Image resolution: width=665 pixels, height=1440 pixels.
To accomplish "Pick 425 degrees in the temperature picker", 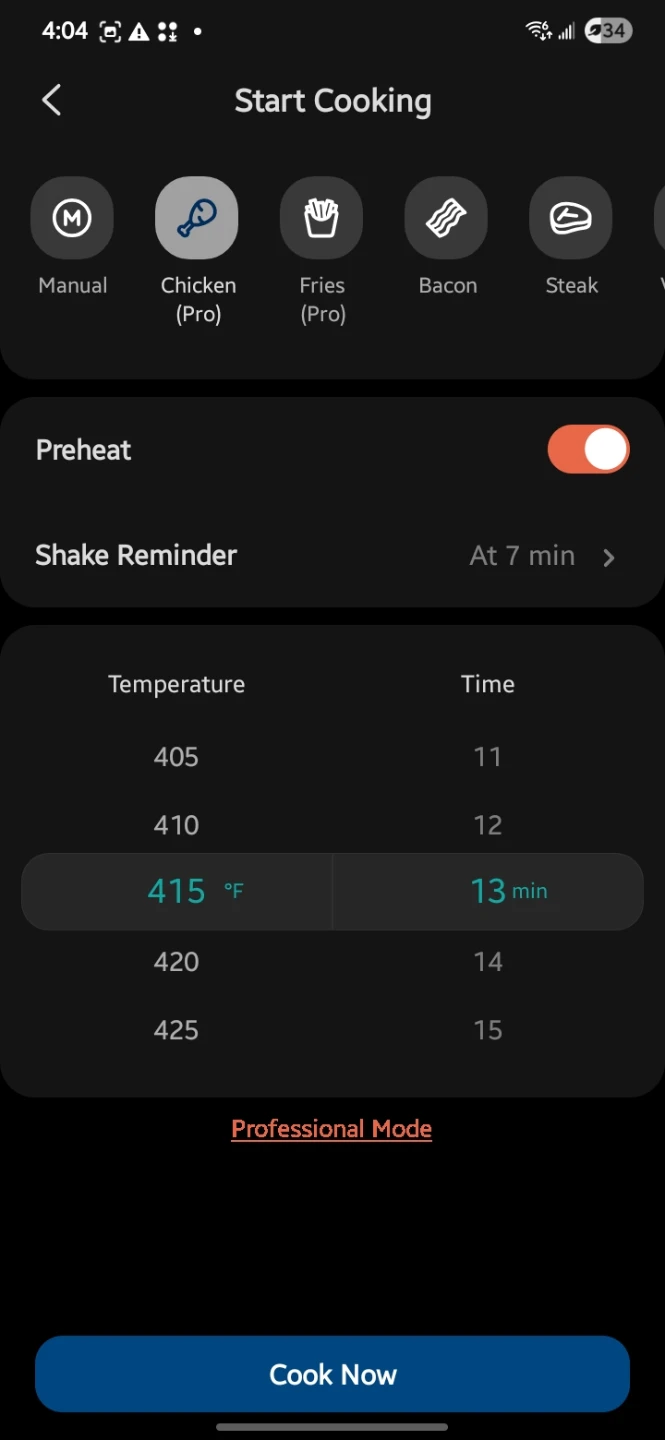I will (176, 1030).
